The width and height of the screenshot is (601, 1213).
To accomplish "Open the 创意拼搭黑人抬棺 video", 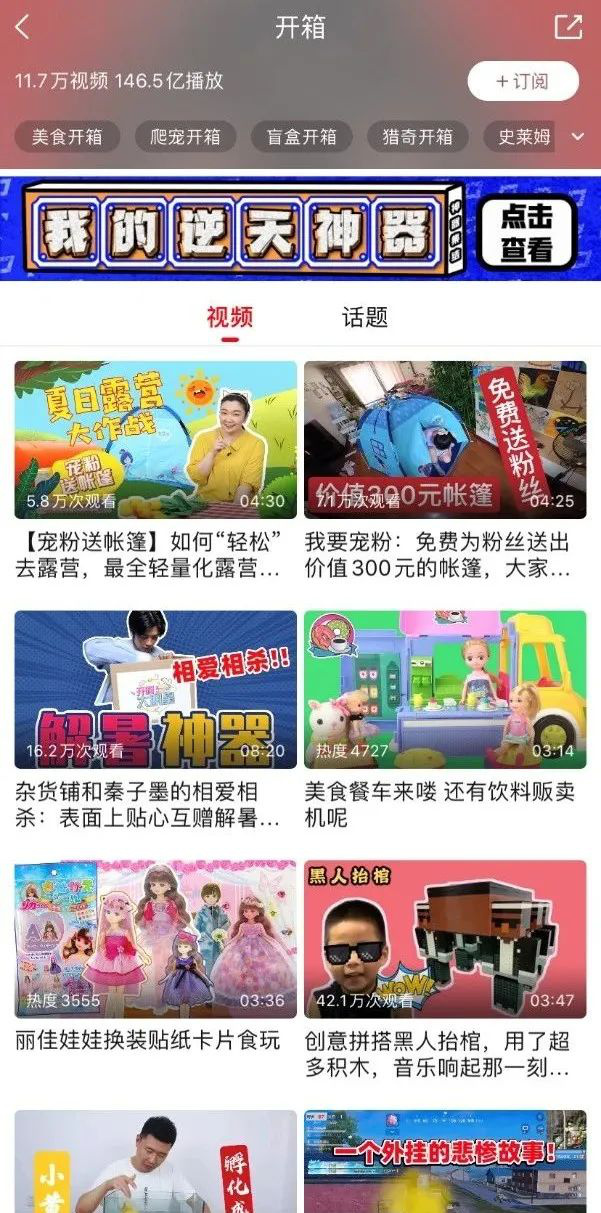I will [445, 939].
